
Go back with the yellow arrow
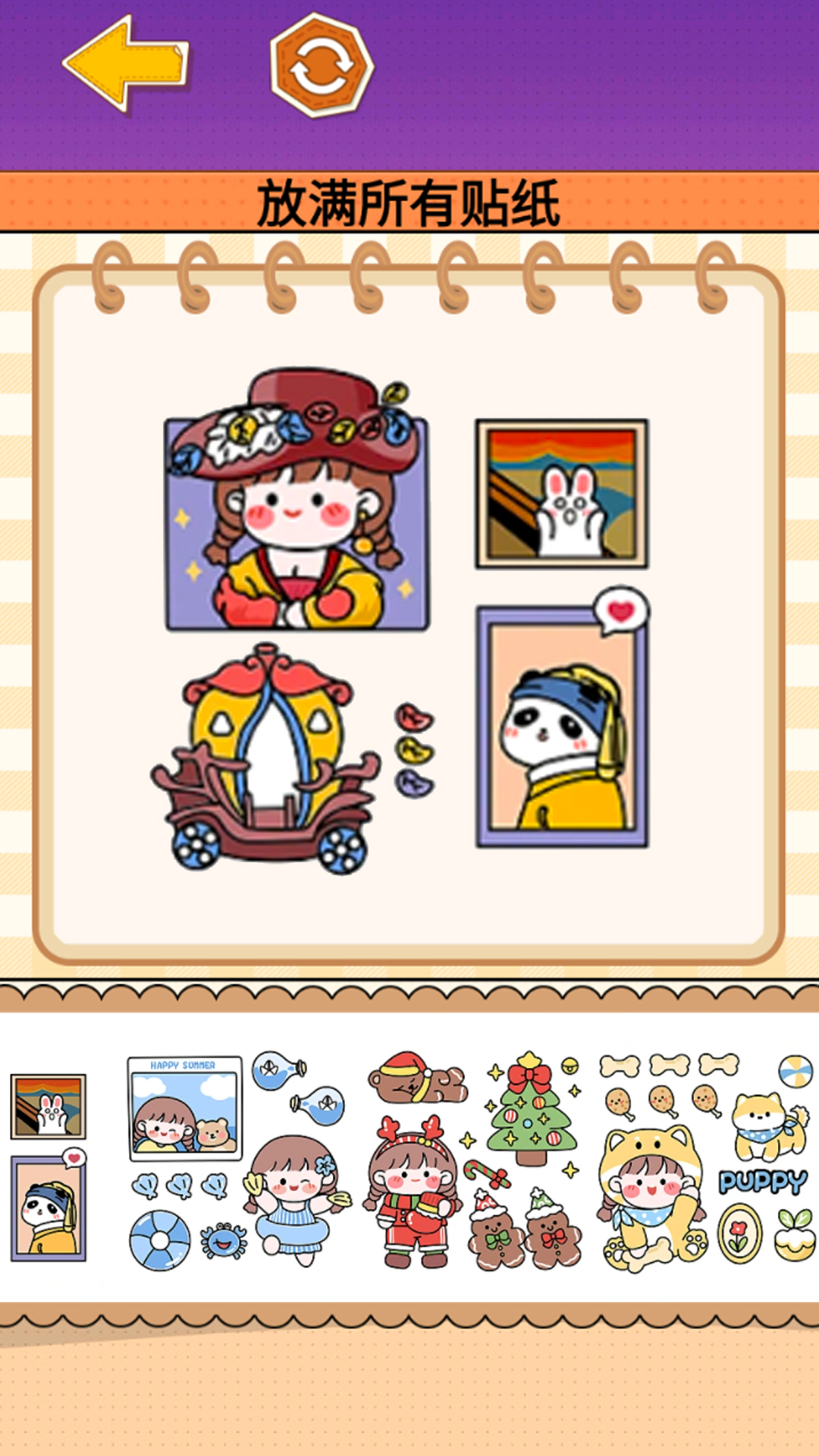[126, 65]
